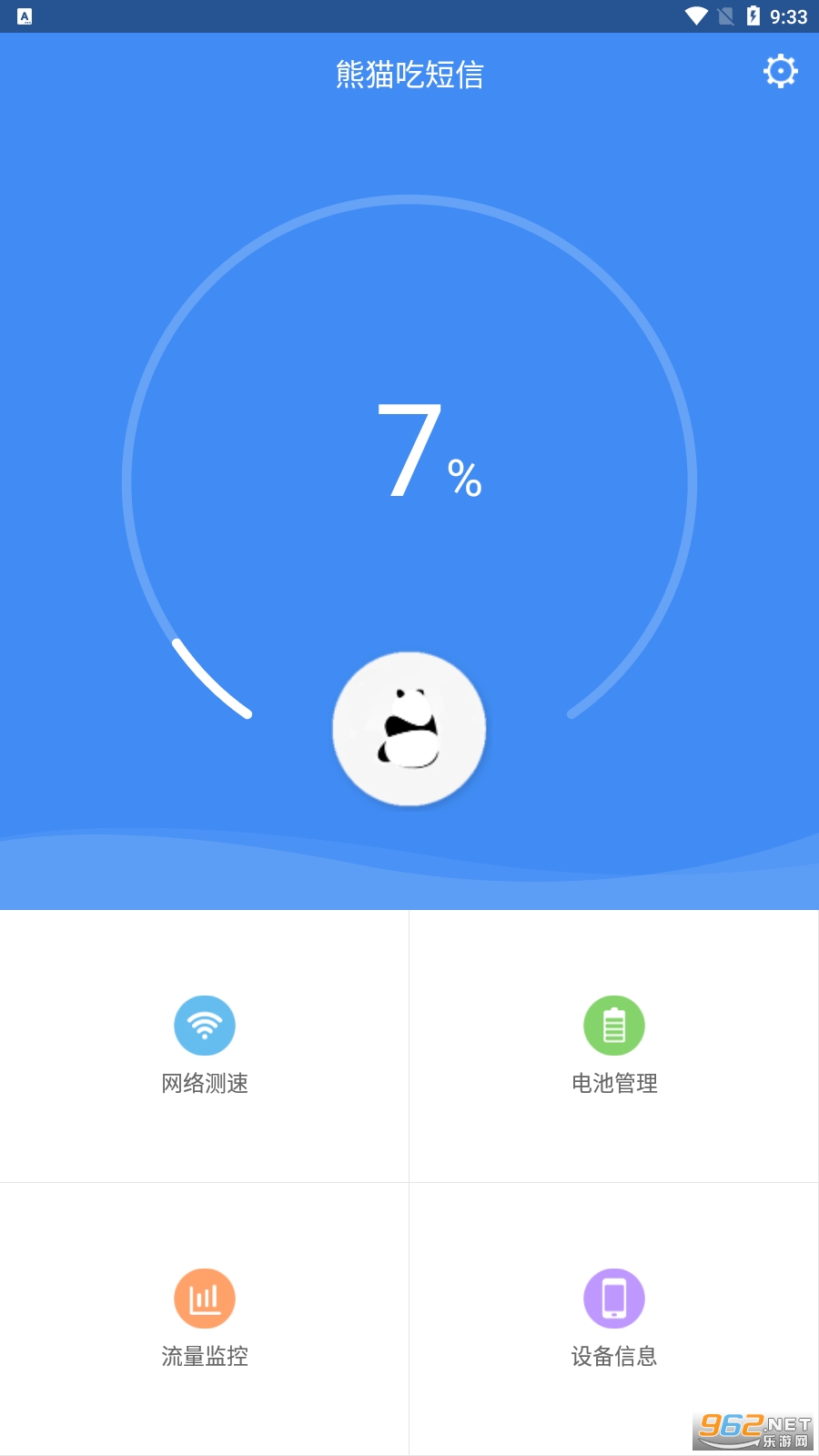Viewport: 819px width, 1456px height.
Task: Open the settings gear icon
Action: click(780, 71)
